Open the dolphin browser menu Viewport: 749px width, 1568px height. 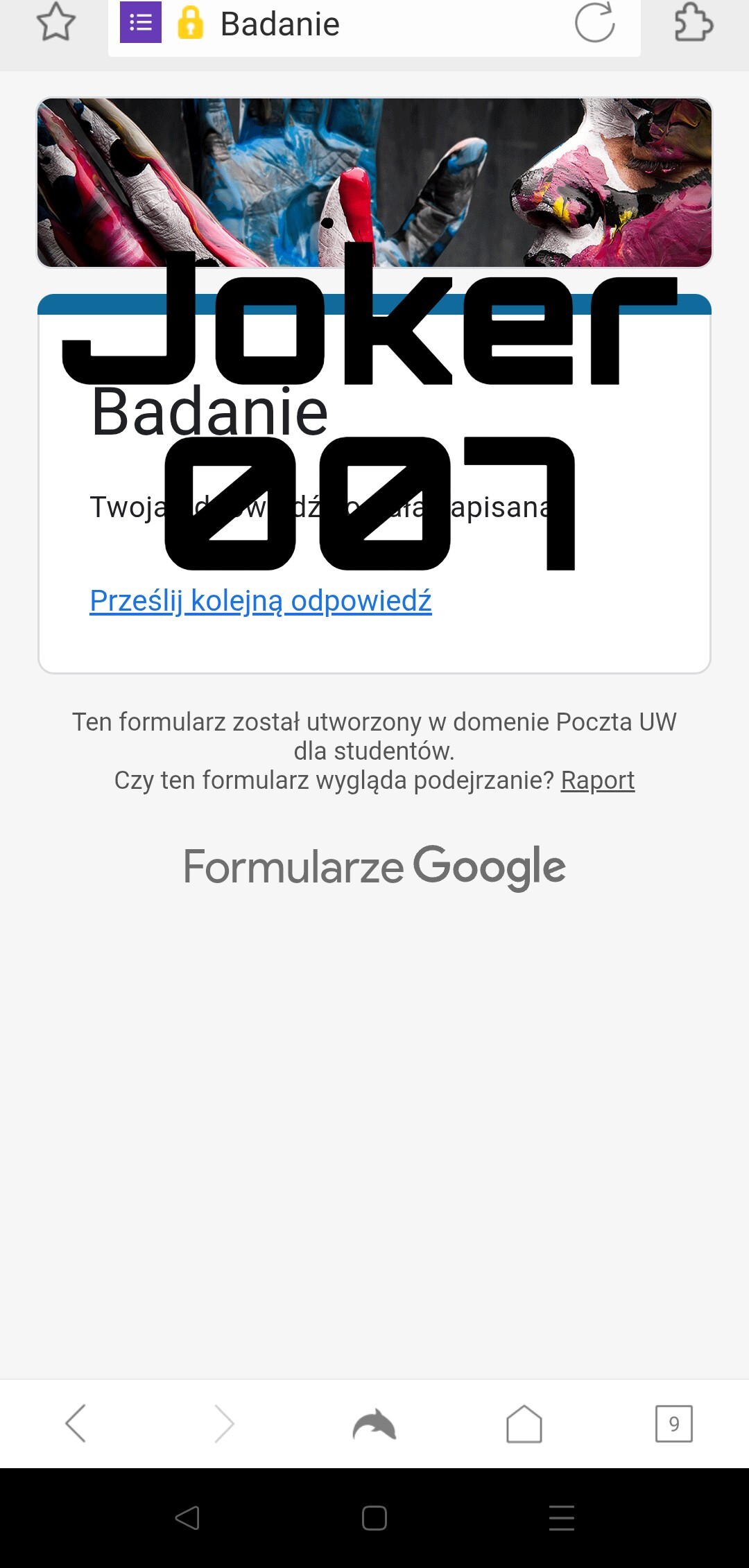374,1424
